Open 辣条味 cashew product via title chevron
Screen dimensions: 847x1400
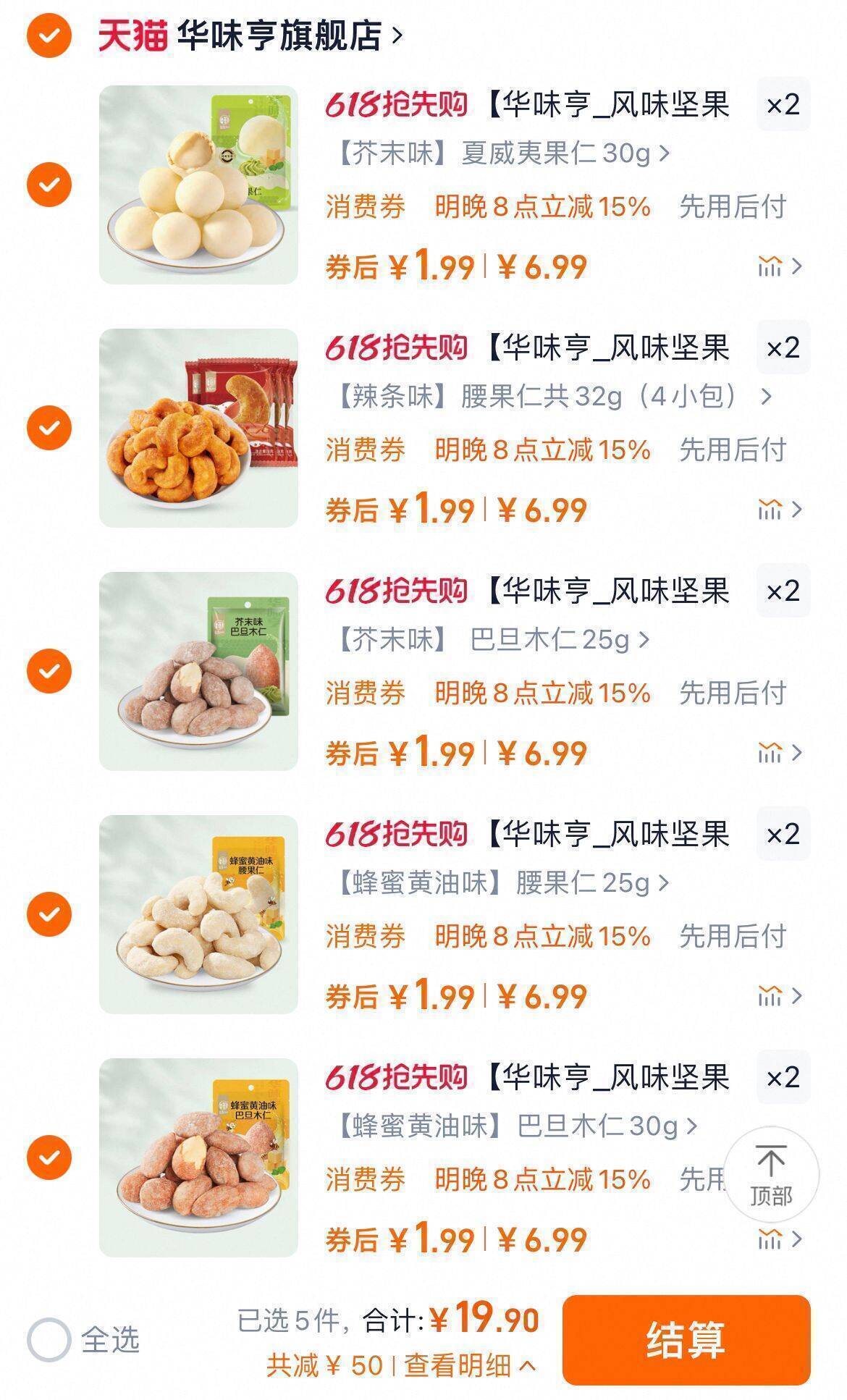(x=767, y=397)
